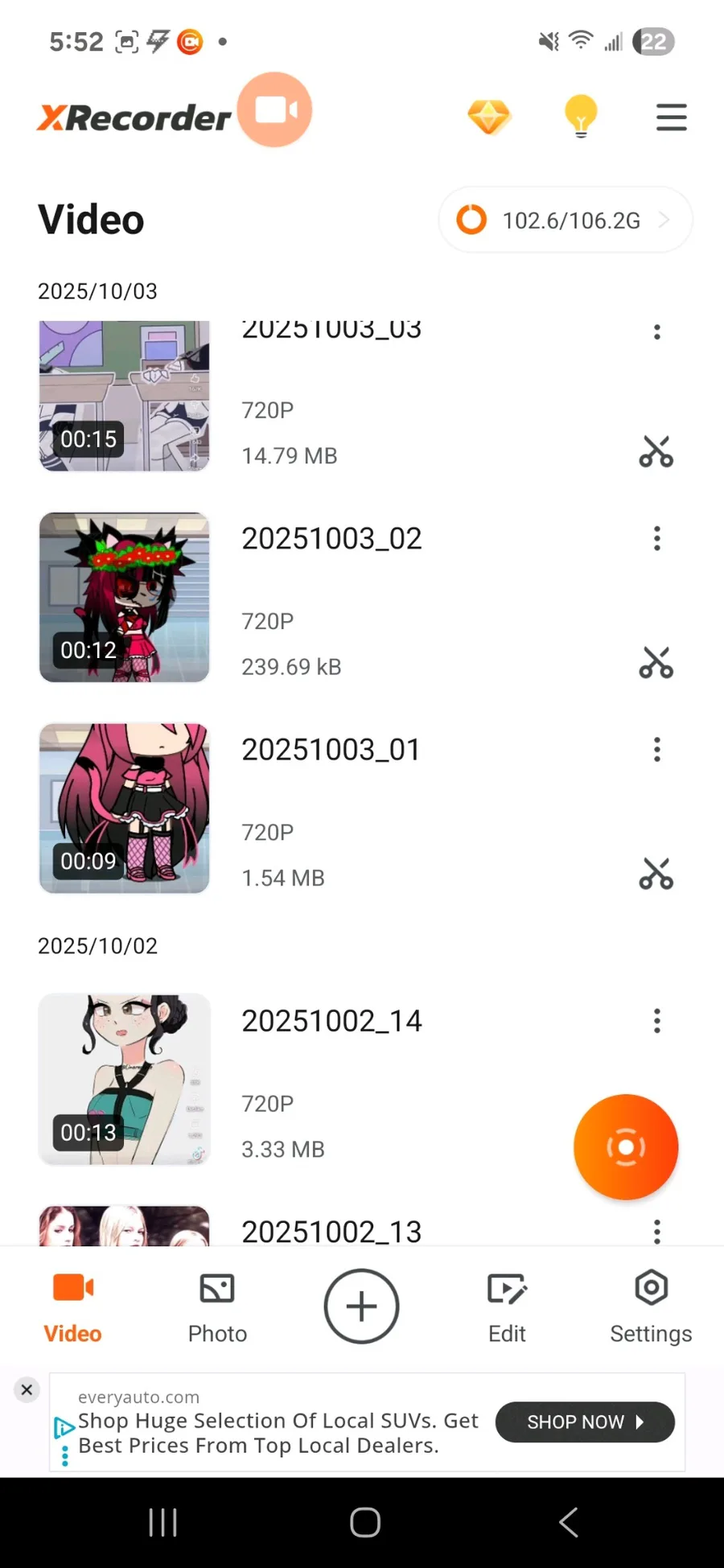Play the 20251003_01 video thumbnail
This screenshot has width=724, height=1568.
(125, 808)
